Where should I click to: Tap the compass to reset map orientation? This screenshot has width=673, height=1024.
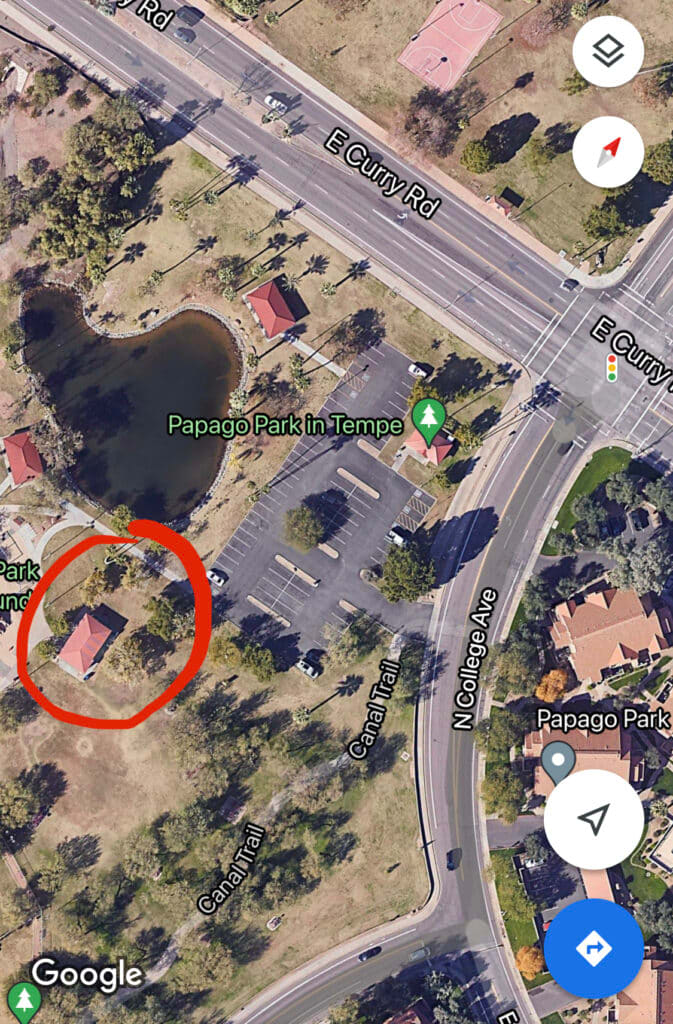click(608, 152)
